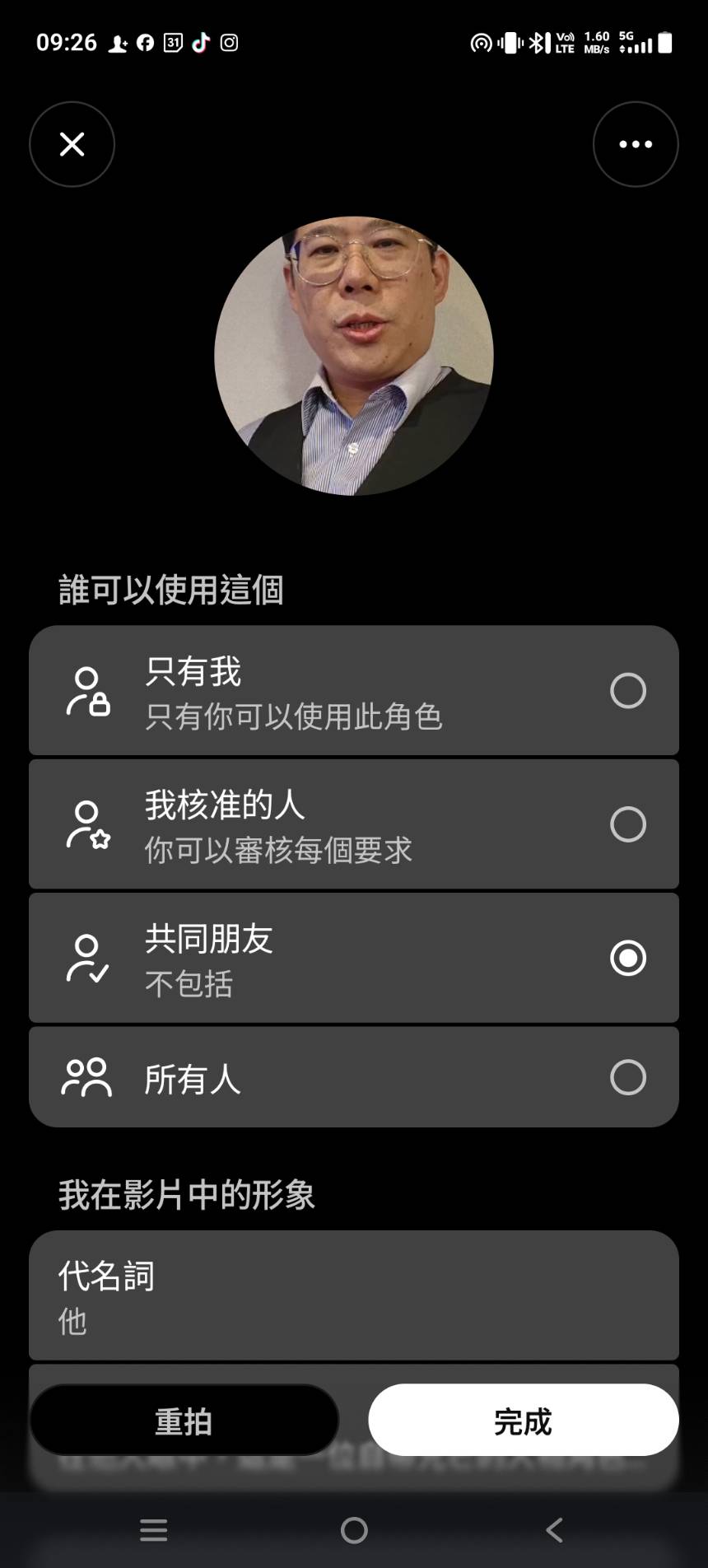The image size is (708, 1568).
Task: Select the 共同朋友 option
Action: click(354, 958)
